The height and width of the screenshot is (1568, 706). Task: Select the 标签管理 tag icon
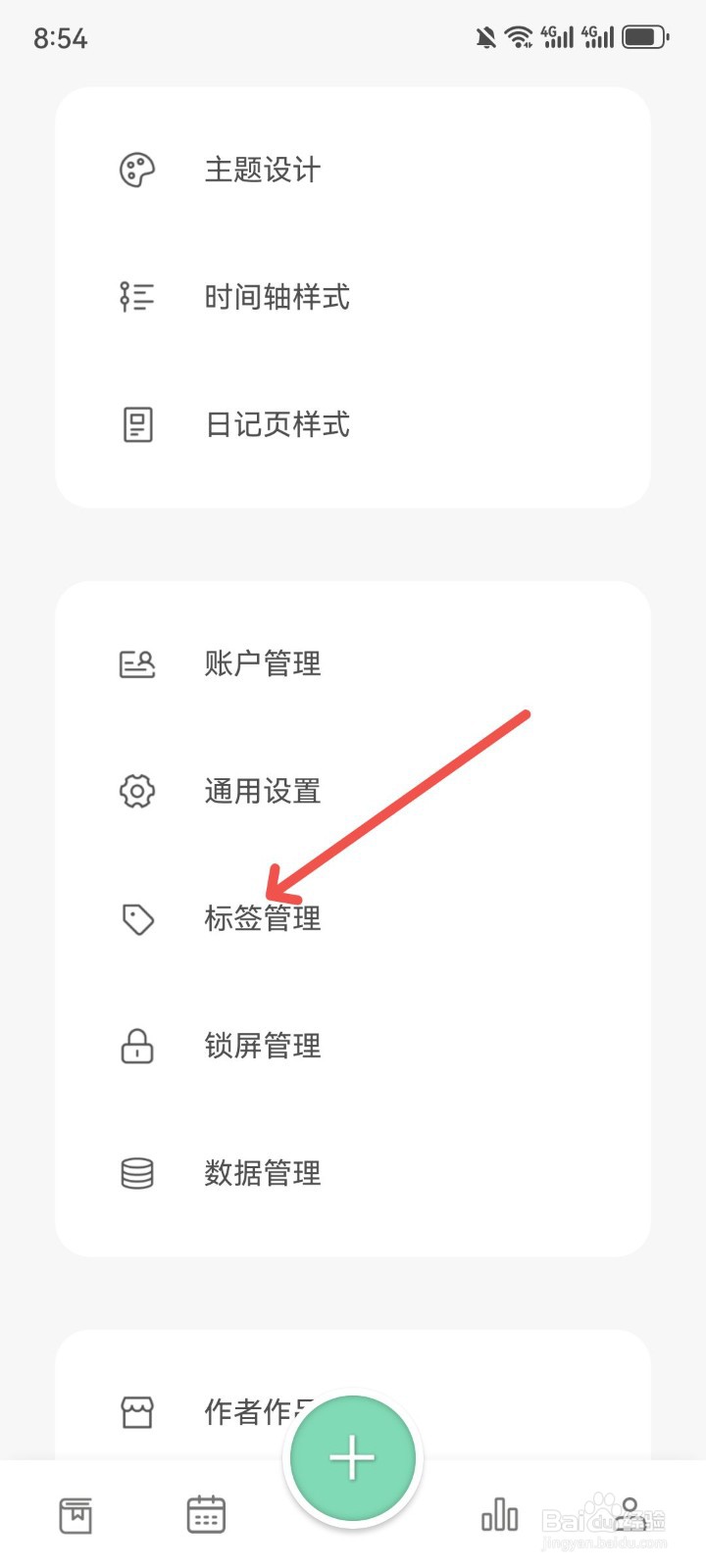136,919
